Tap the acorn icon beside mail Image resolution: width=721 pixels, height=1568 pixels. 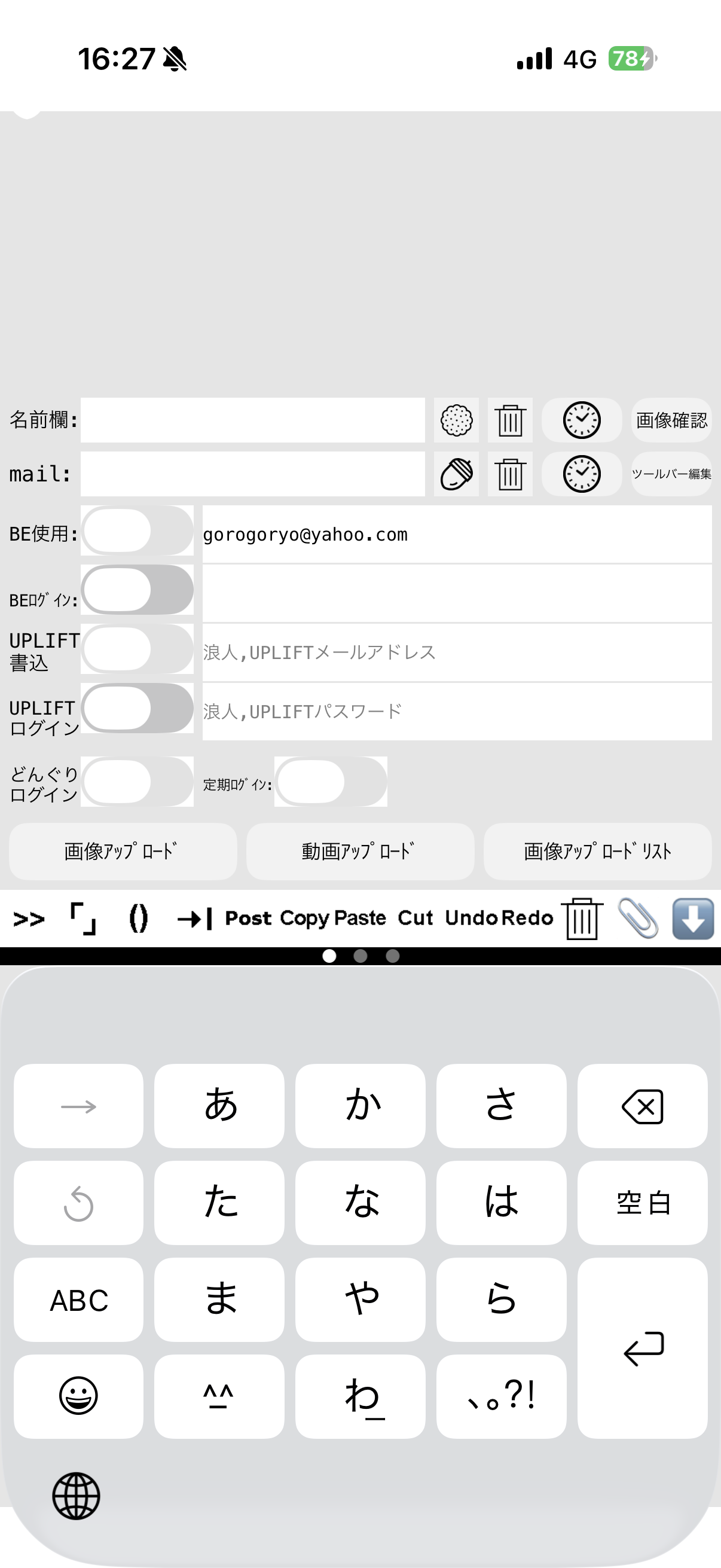click(456, 474)
